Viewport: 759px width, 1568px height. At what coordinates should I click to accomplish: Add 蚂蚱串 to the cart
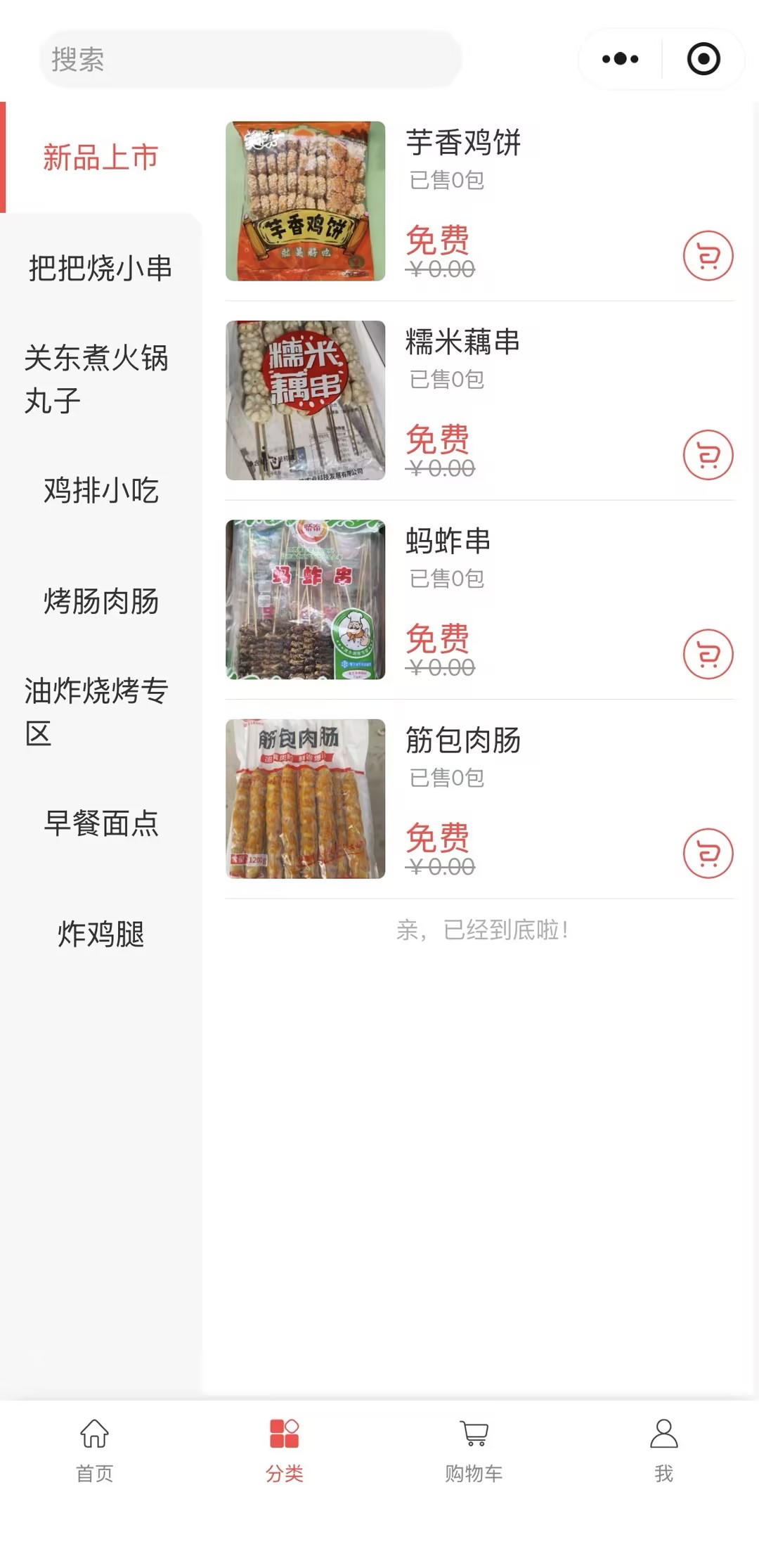(708, 654)
